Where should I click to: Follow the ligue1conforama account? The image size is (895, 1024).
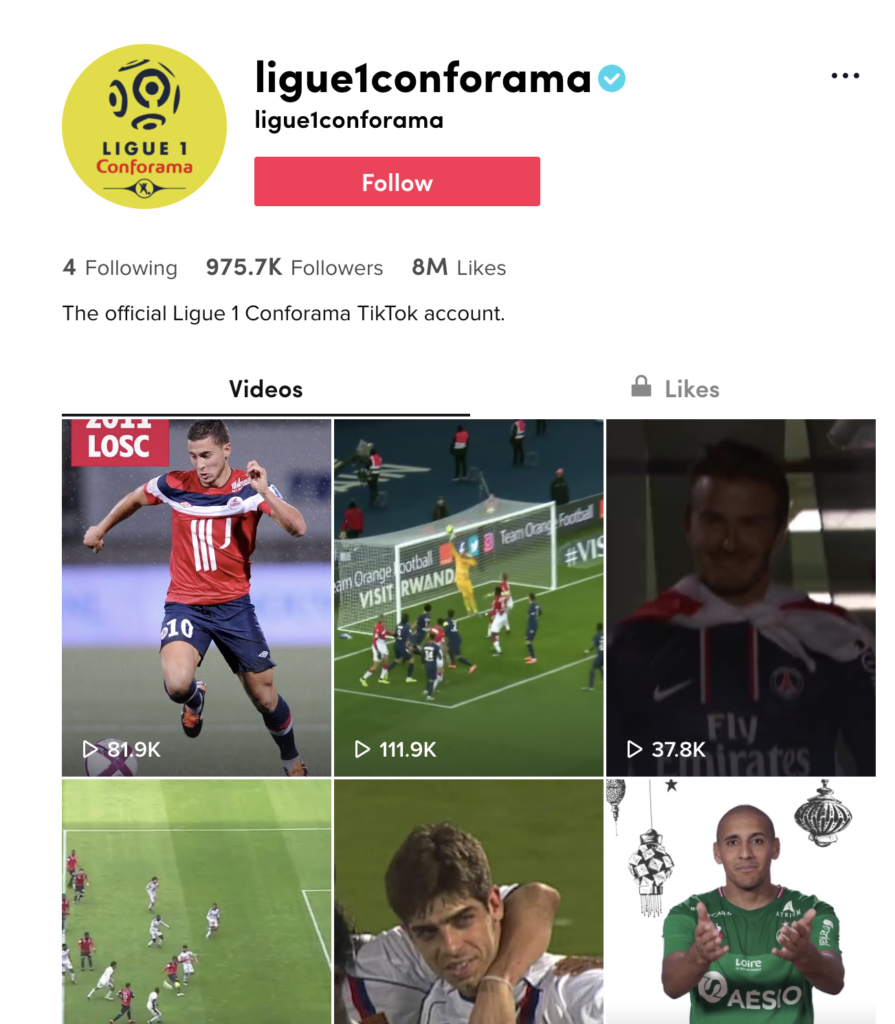(x=397, y=182)
